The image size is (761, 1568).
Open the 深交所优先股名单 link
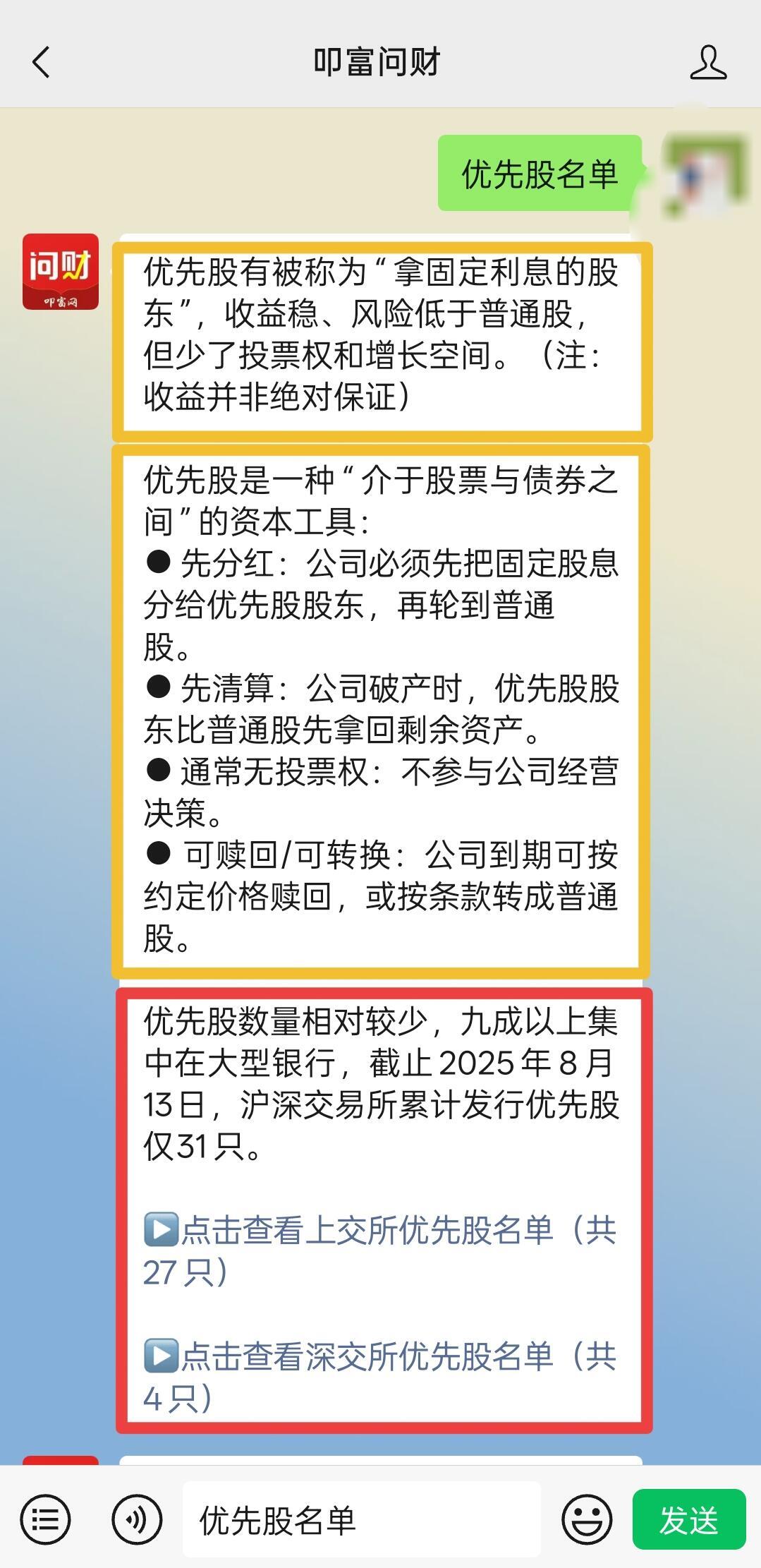pyautogui.click(x=379, y=1376)
